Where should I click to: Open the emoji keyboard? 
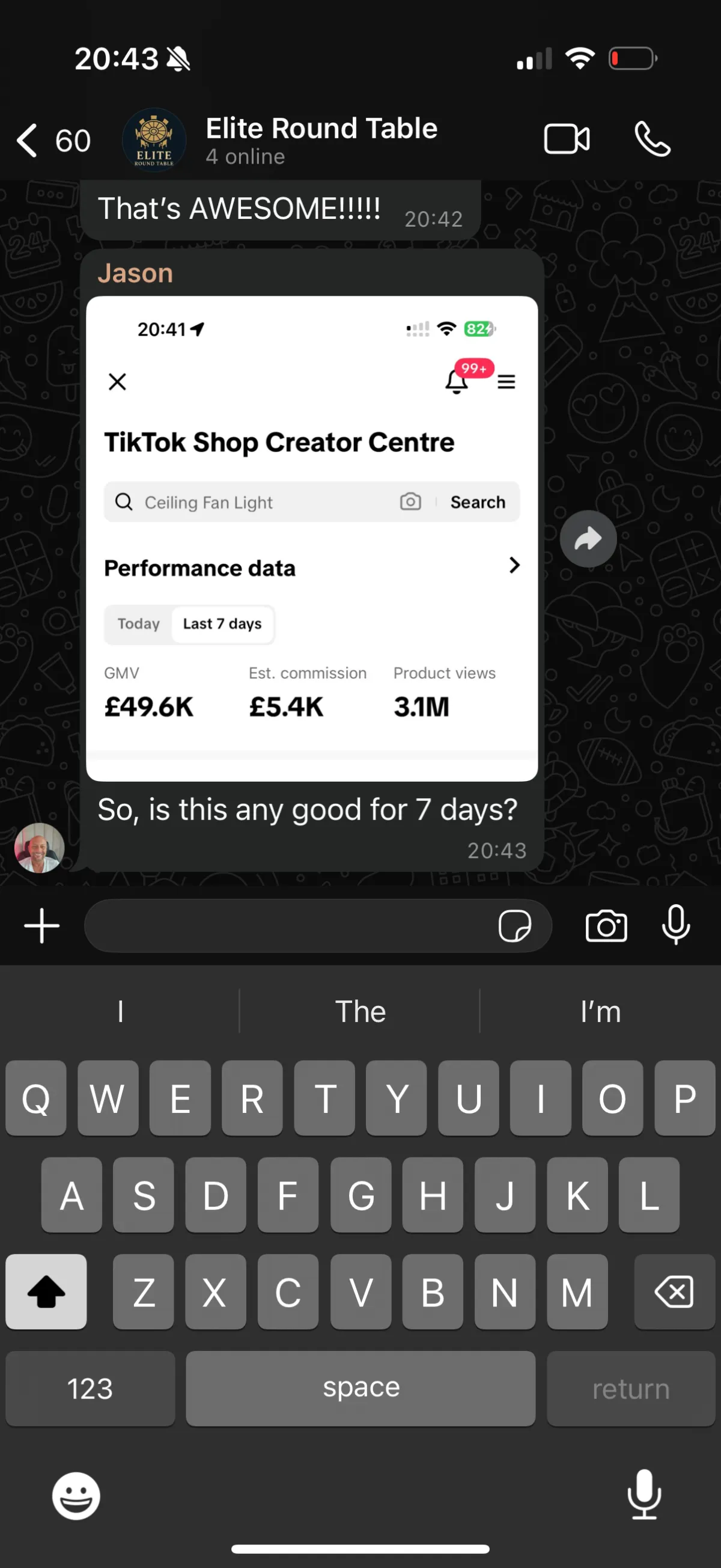coord(76,1496)
